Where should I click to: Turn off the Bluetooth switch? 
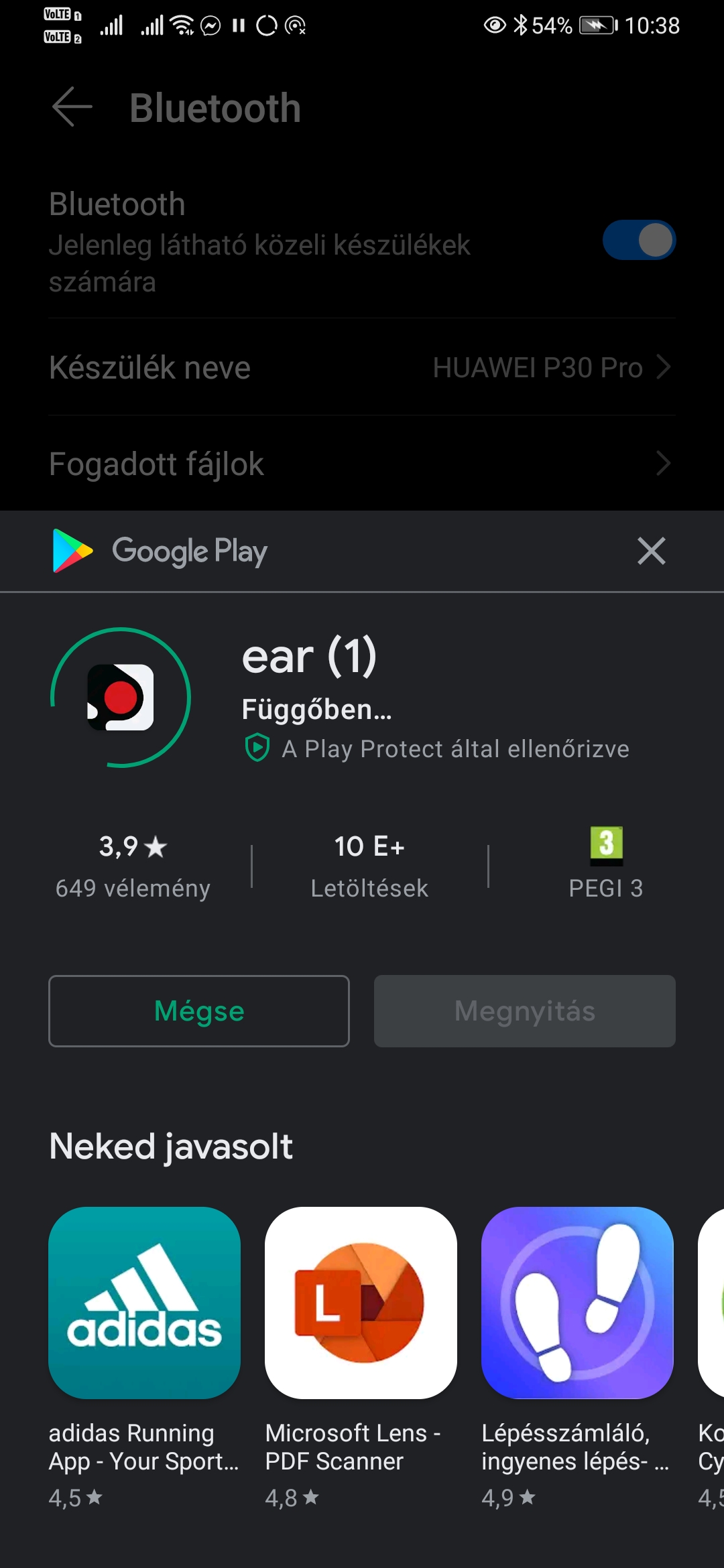tap(639, 240)
